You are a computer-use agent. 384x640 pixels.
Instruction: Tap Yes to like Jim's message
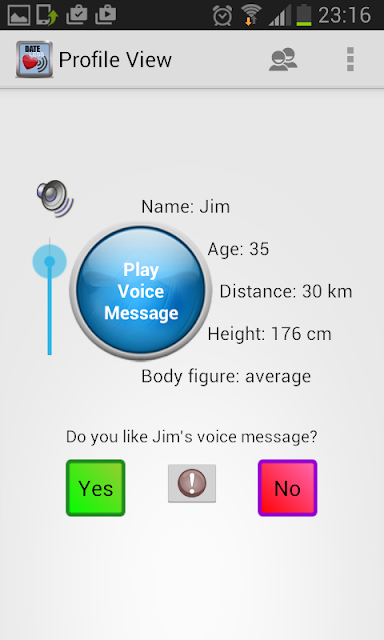click(x=95, y=488)
